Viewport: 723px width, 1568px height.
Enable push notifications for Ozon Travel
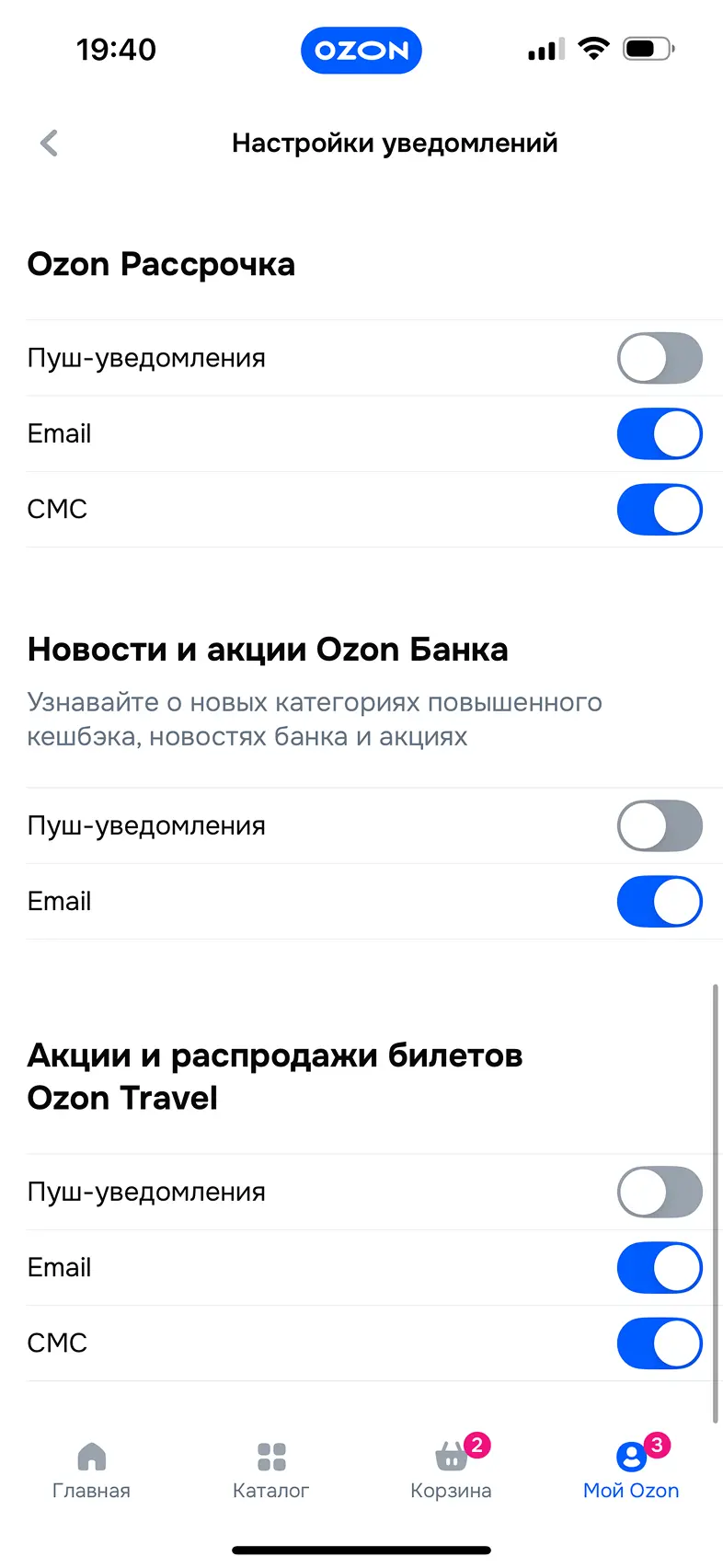coord(659,1192)
